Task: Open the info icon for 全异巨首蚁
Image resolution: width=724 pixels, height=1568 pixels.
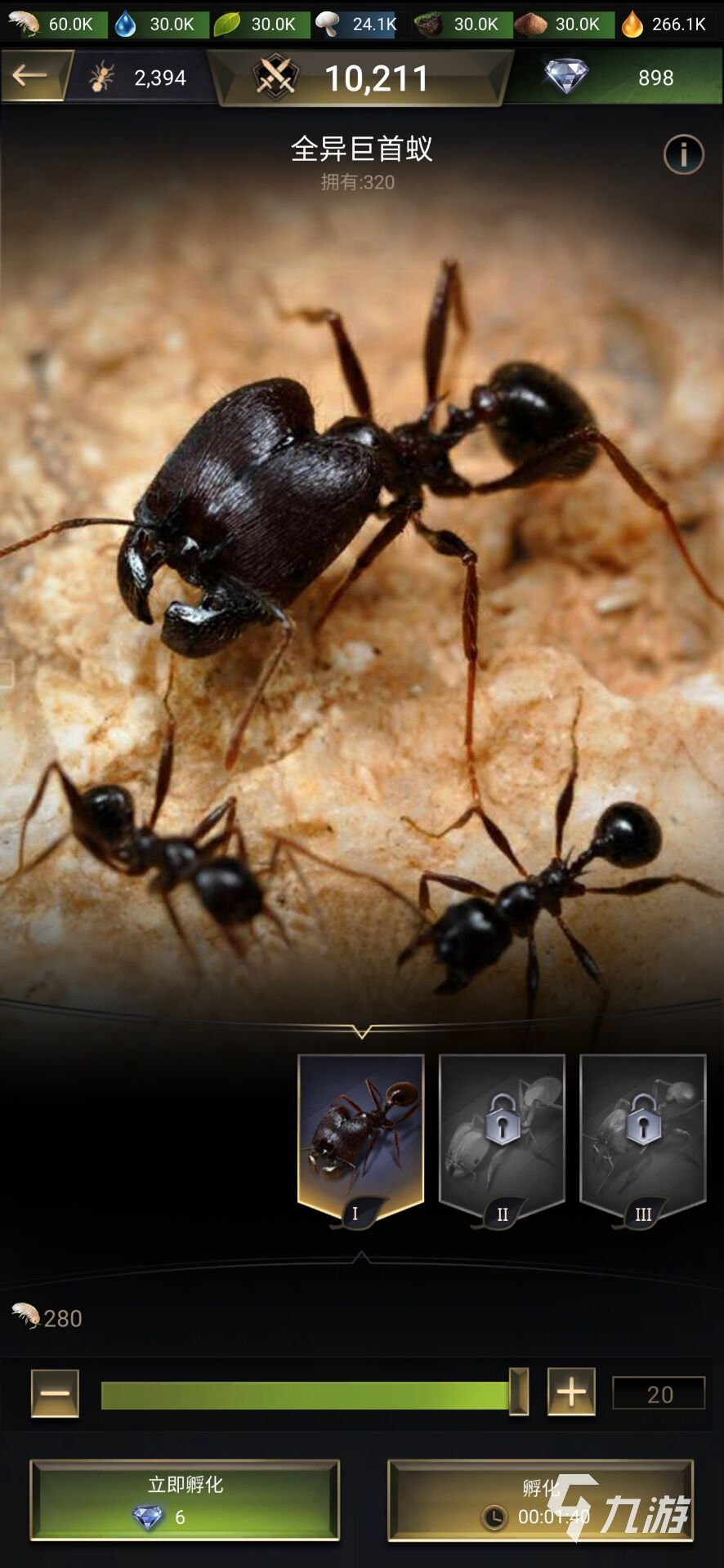Action: [683, 154]
